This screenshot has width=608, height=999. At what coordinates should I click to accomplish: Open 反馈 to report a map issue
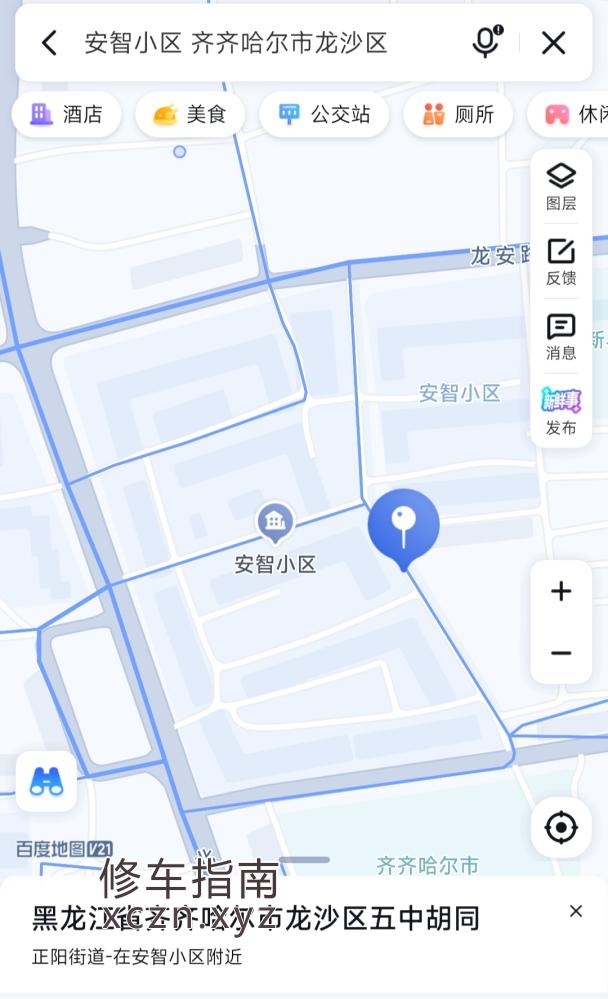point(561,261)
